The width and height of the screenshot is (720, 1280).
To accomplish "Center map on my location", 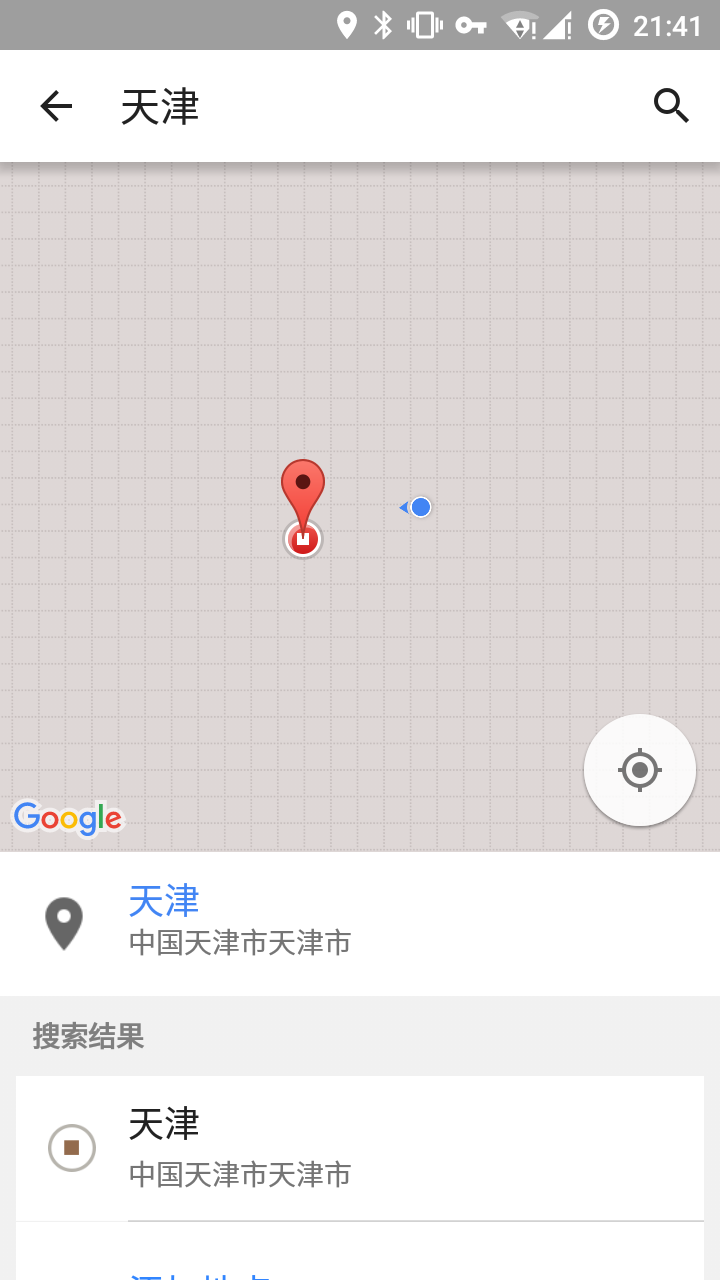I will coord(639,770).
